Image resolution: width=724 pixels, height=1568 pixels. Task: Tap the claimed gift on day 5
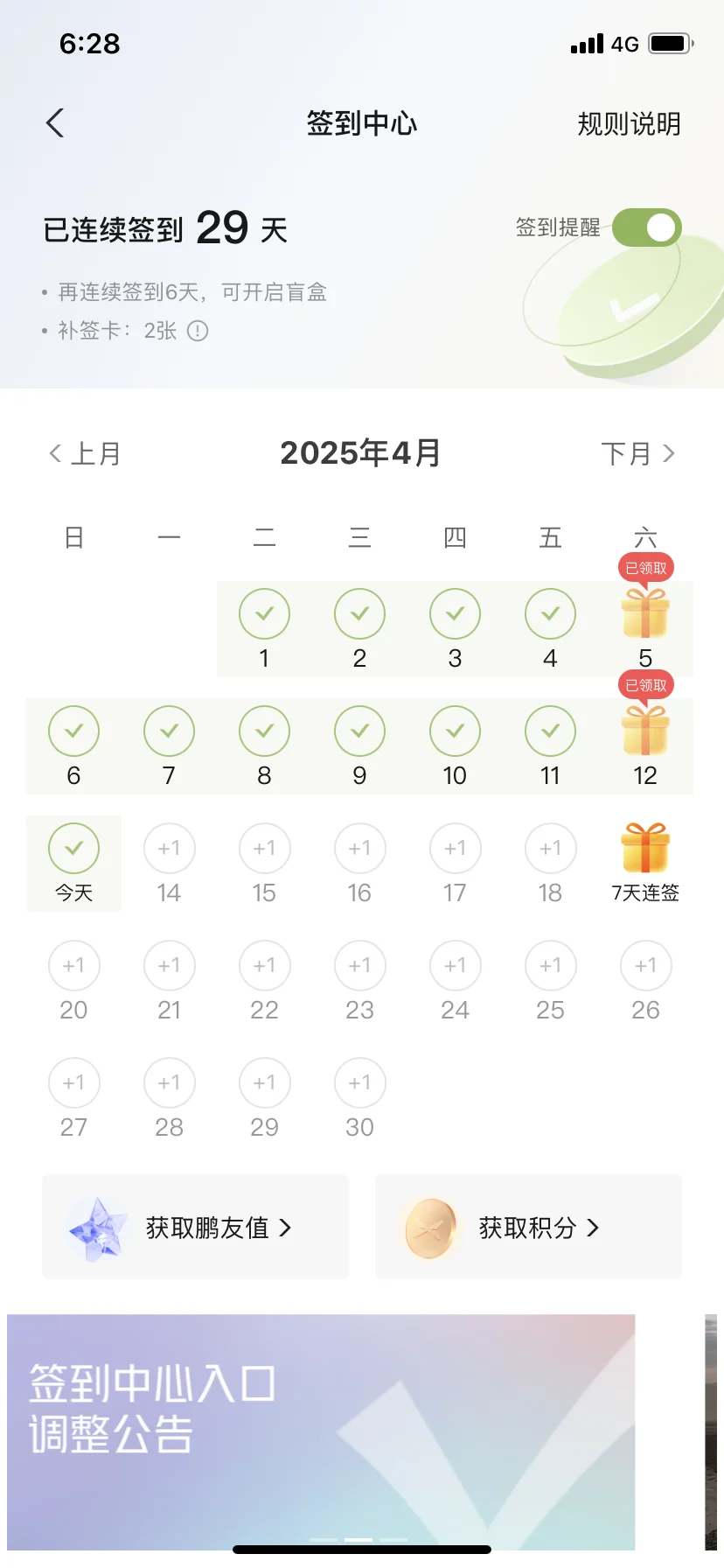(x=645, y=613)
